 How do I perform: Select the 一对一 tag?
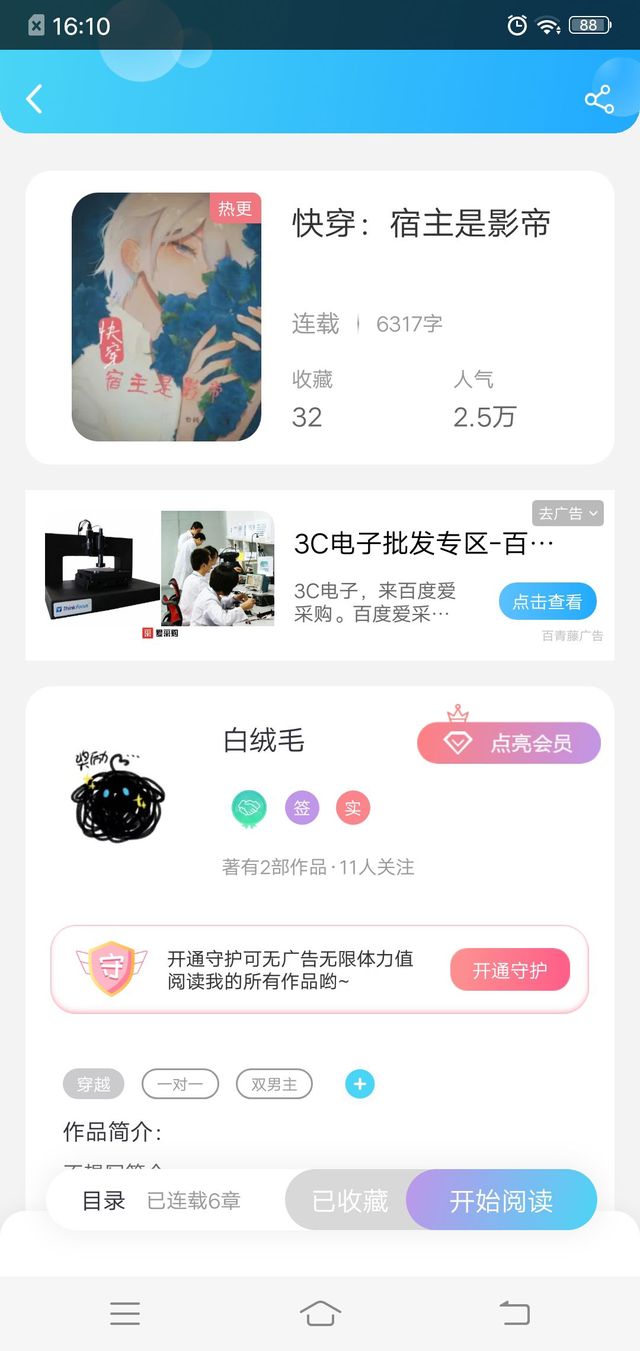tap(180, 1084)
